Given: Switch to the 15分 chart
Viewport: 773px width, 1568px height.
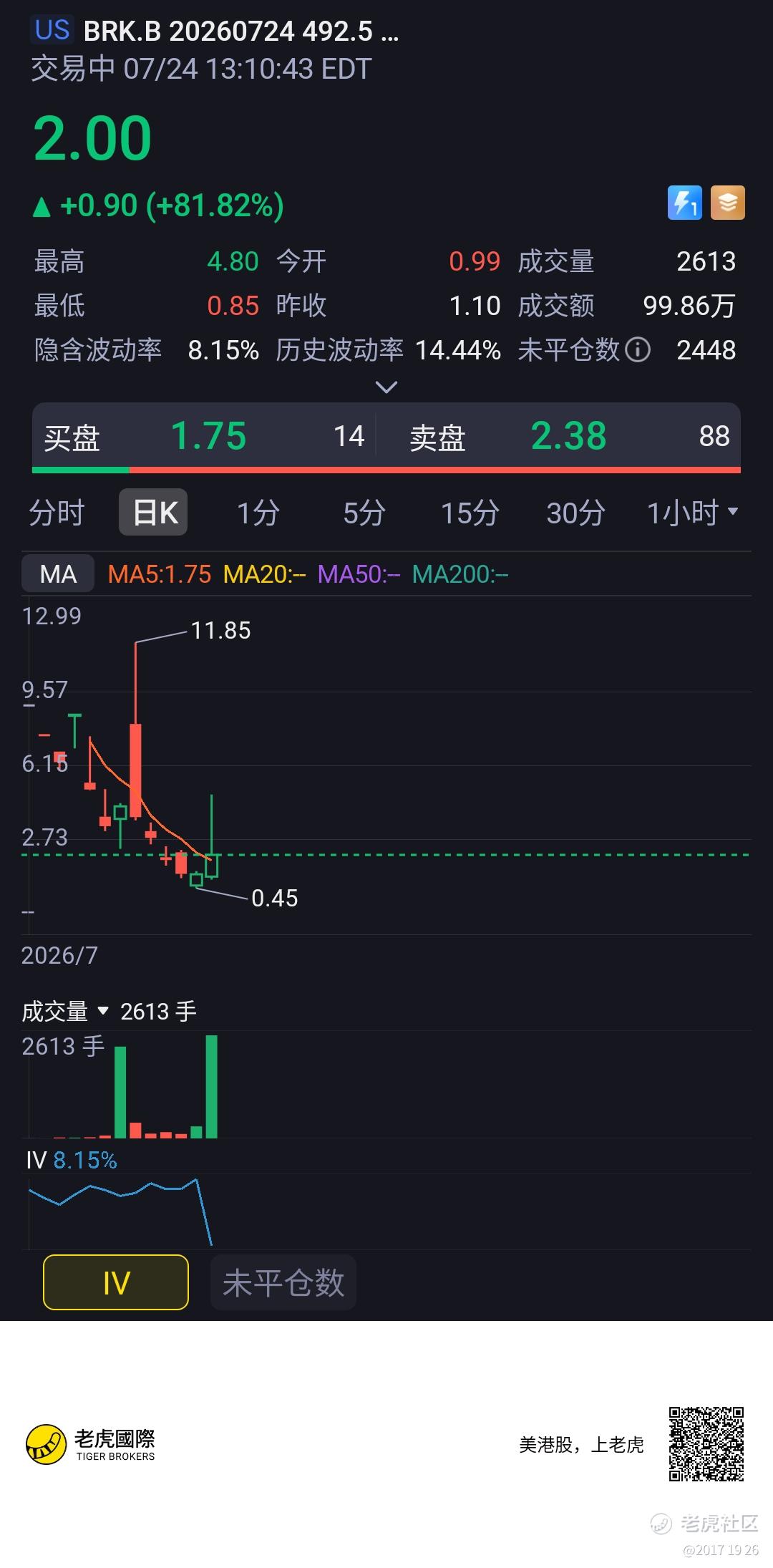Looking at the screenshot, I should click(x=470, y=513).
